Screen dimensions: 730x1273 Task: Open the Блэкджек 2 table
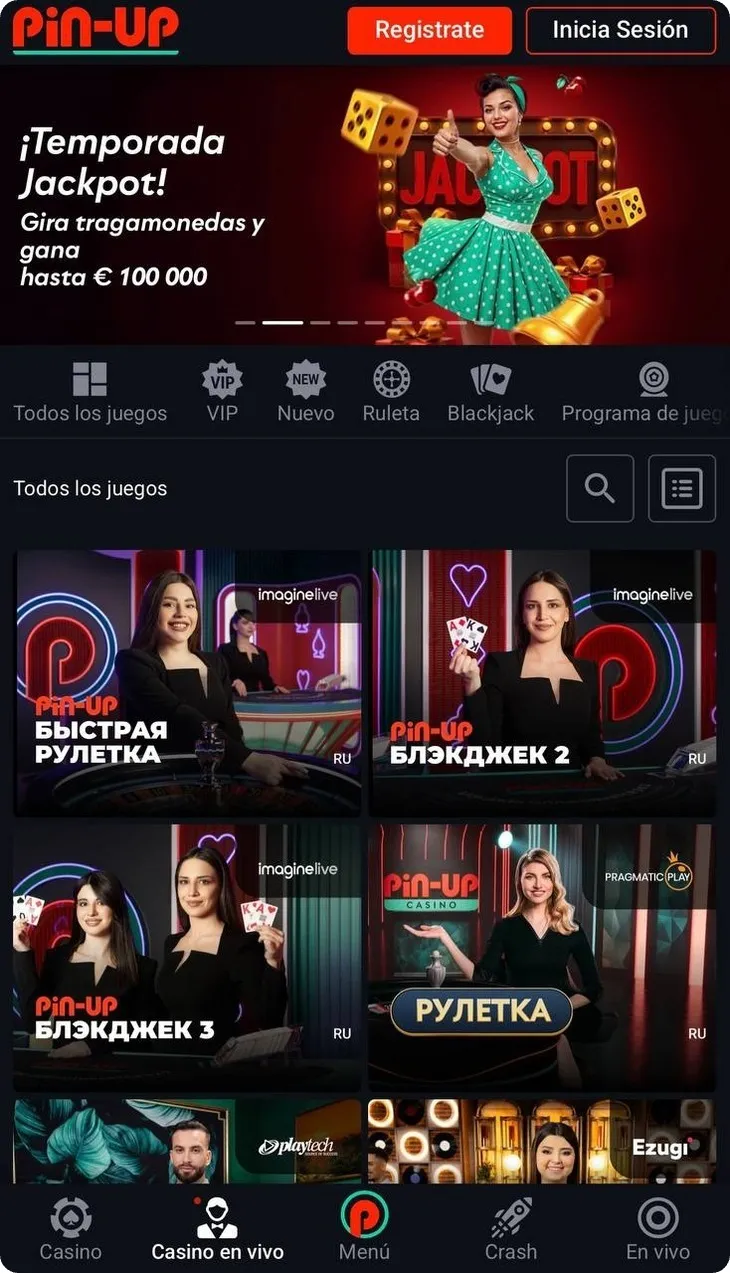(543, 682)
